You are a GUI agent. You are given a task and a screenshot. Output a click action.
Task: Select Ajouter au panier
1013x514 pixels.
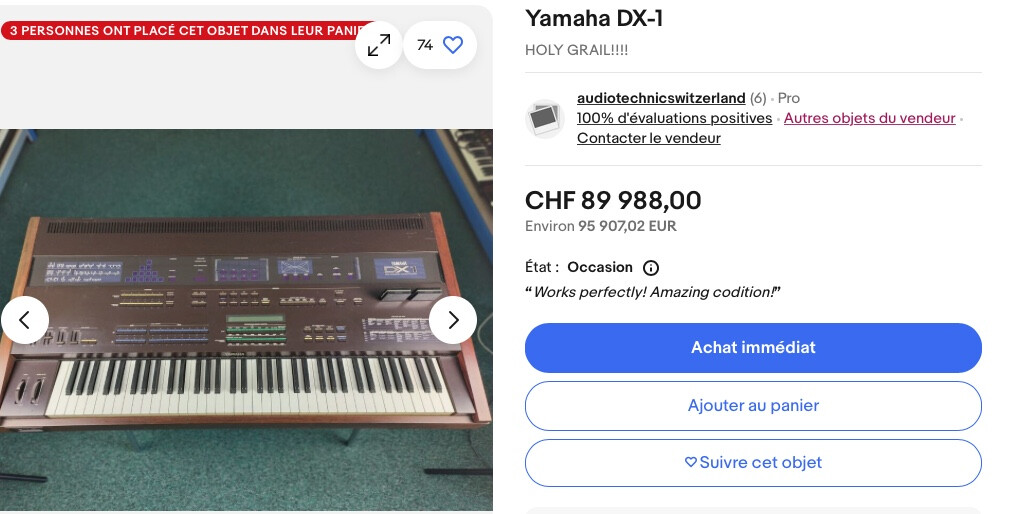pyautogui.click(x=753, y=406)
